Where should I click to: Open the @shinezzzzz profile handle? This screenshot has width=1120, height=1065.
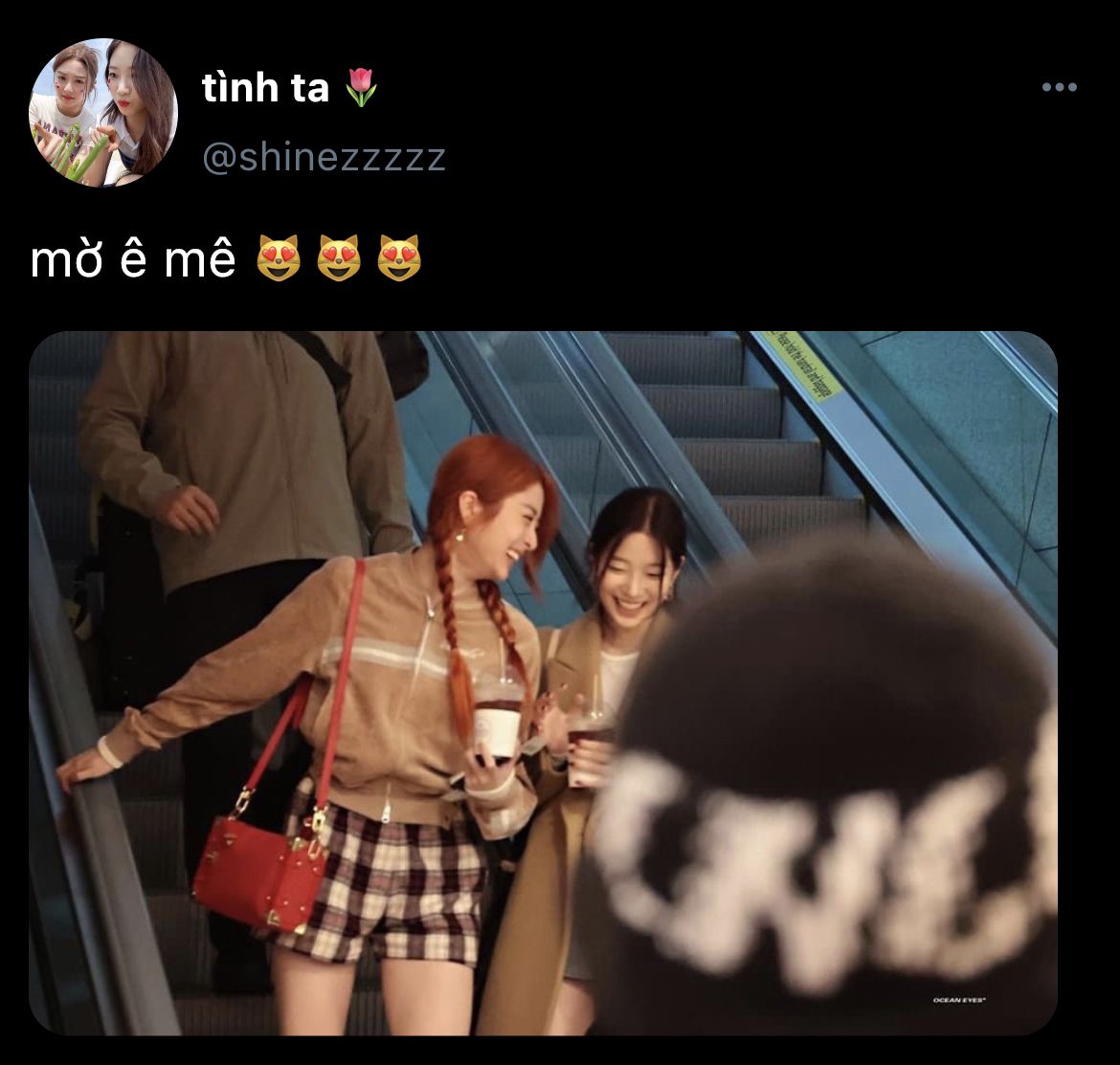pyautogui.click(x=324, y=157)
